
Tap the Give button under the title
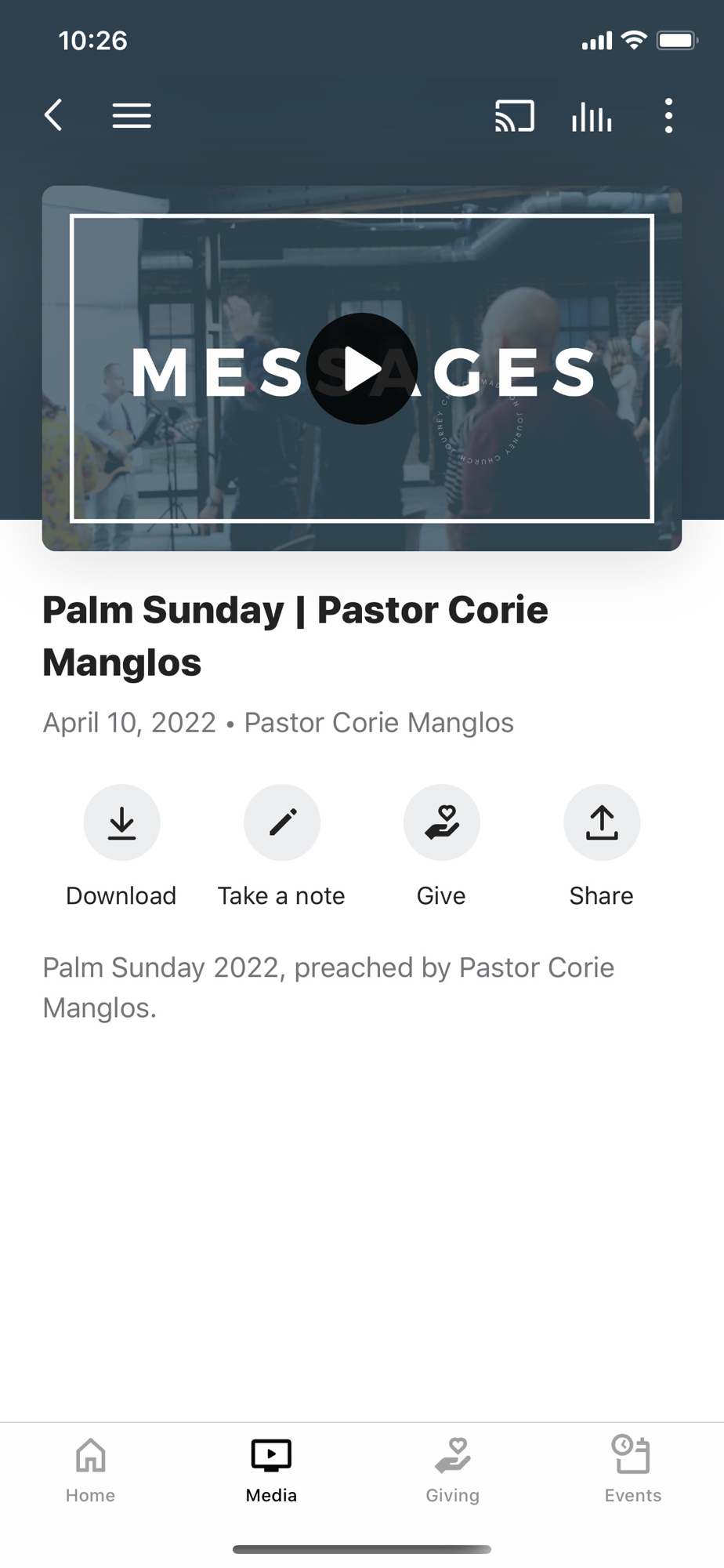[441, 823]
